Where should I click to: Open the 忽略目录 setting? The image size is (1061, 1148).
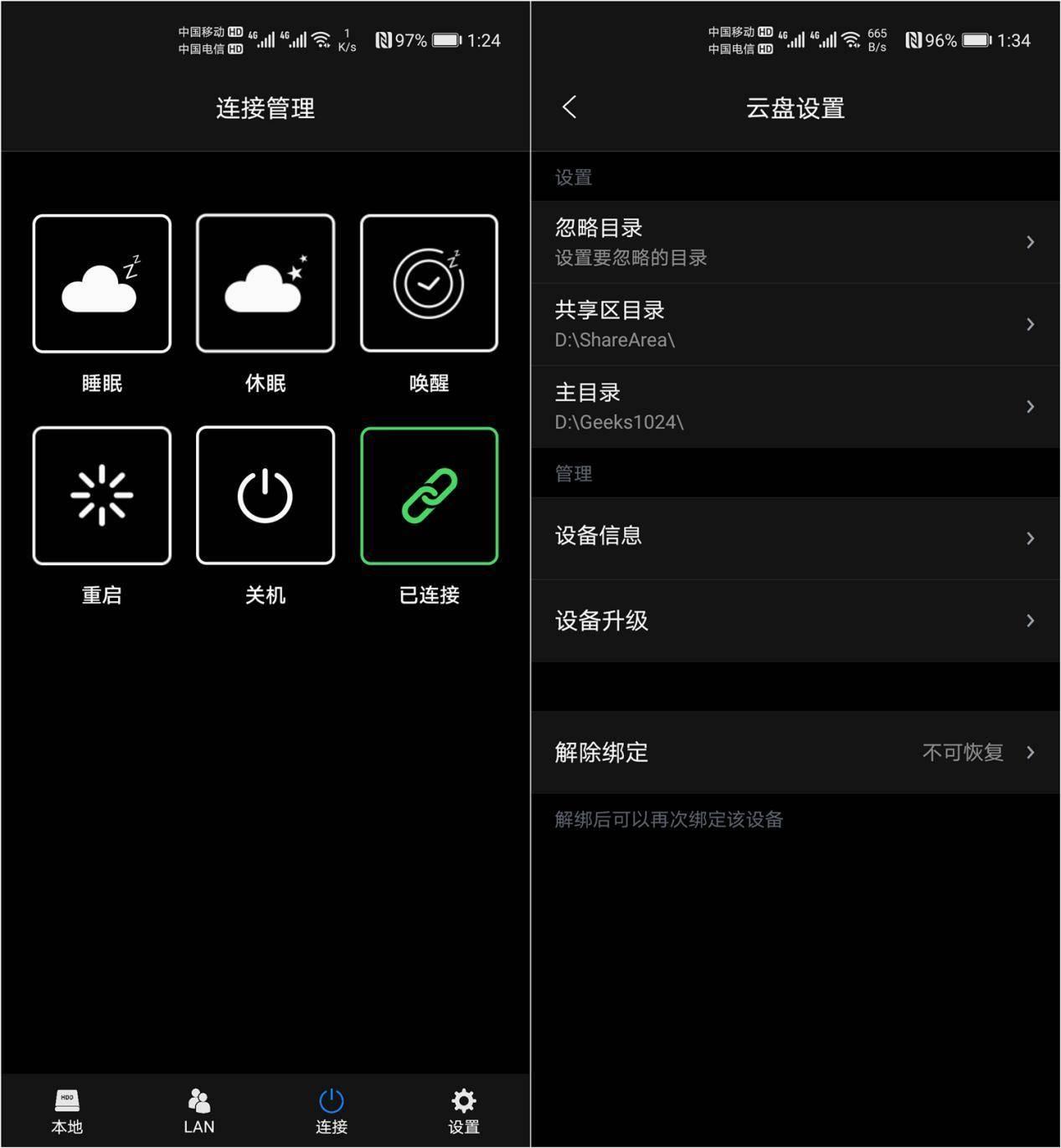pyautogui.click(x=795, y=242)
